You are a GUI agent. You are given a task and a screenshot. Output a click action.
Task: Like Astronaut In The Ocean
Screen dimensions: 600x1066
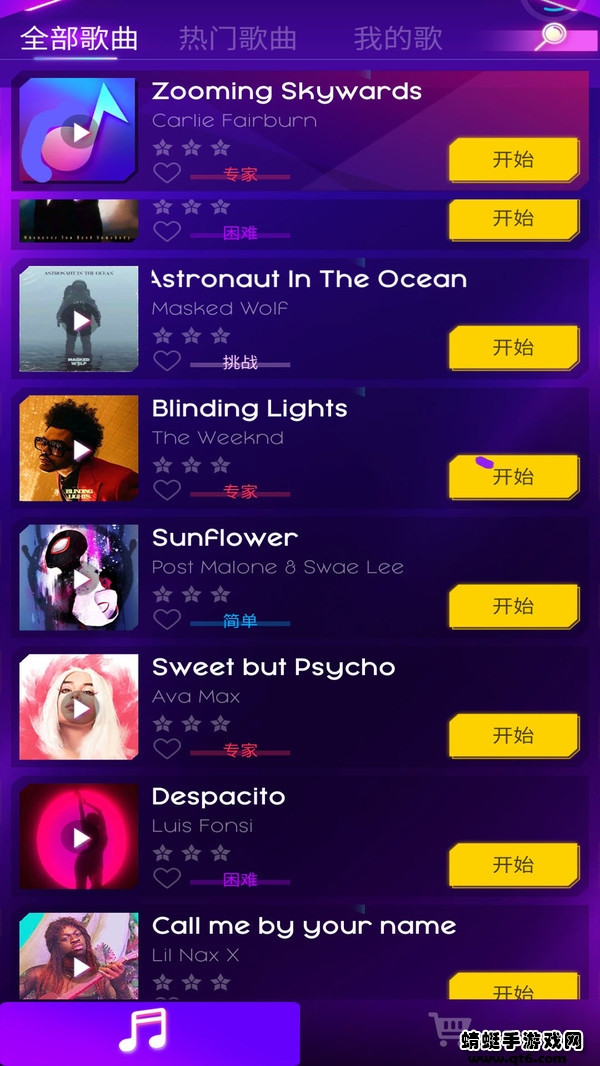coord(167,361)
